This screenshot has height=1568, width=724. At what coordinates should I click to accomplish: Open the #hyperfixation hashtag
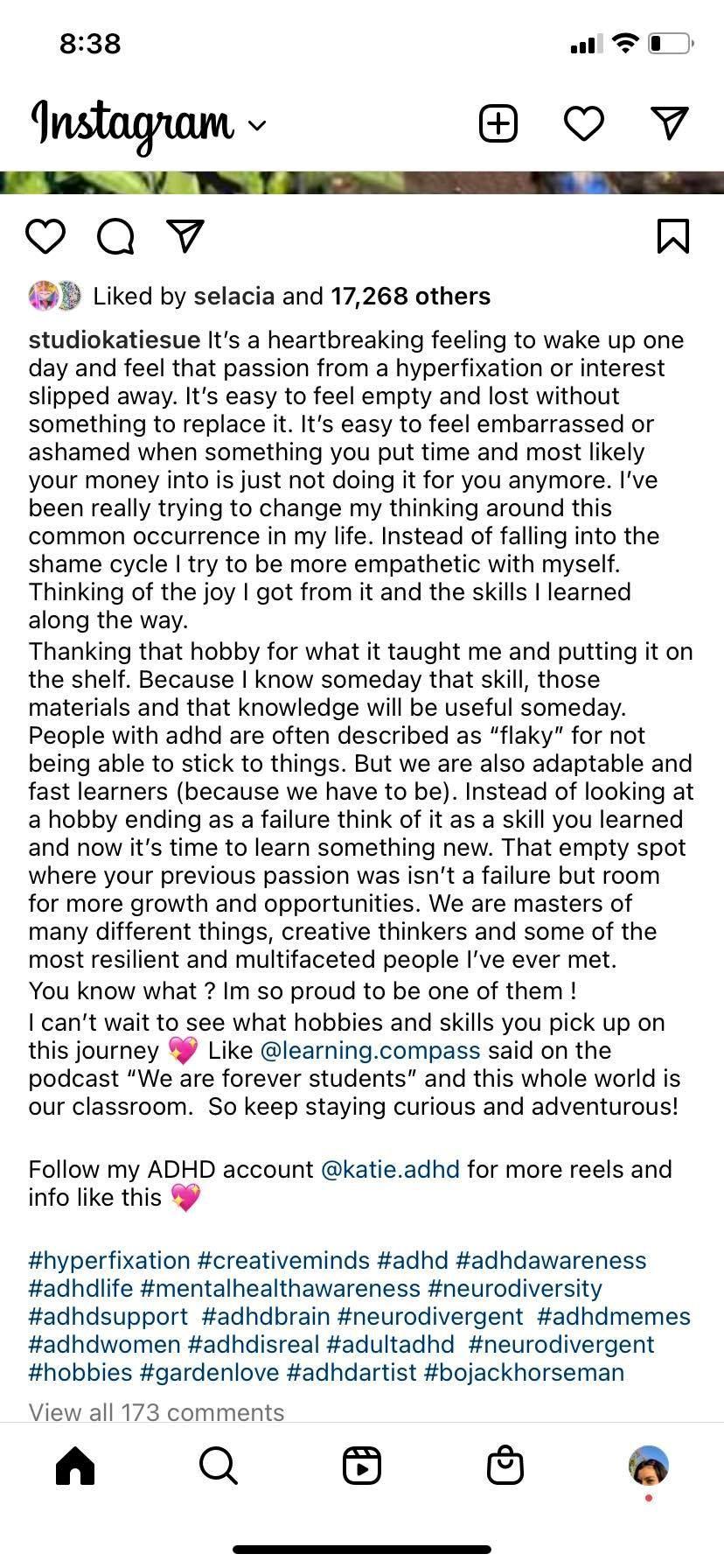point(109,1260)
